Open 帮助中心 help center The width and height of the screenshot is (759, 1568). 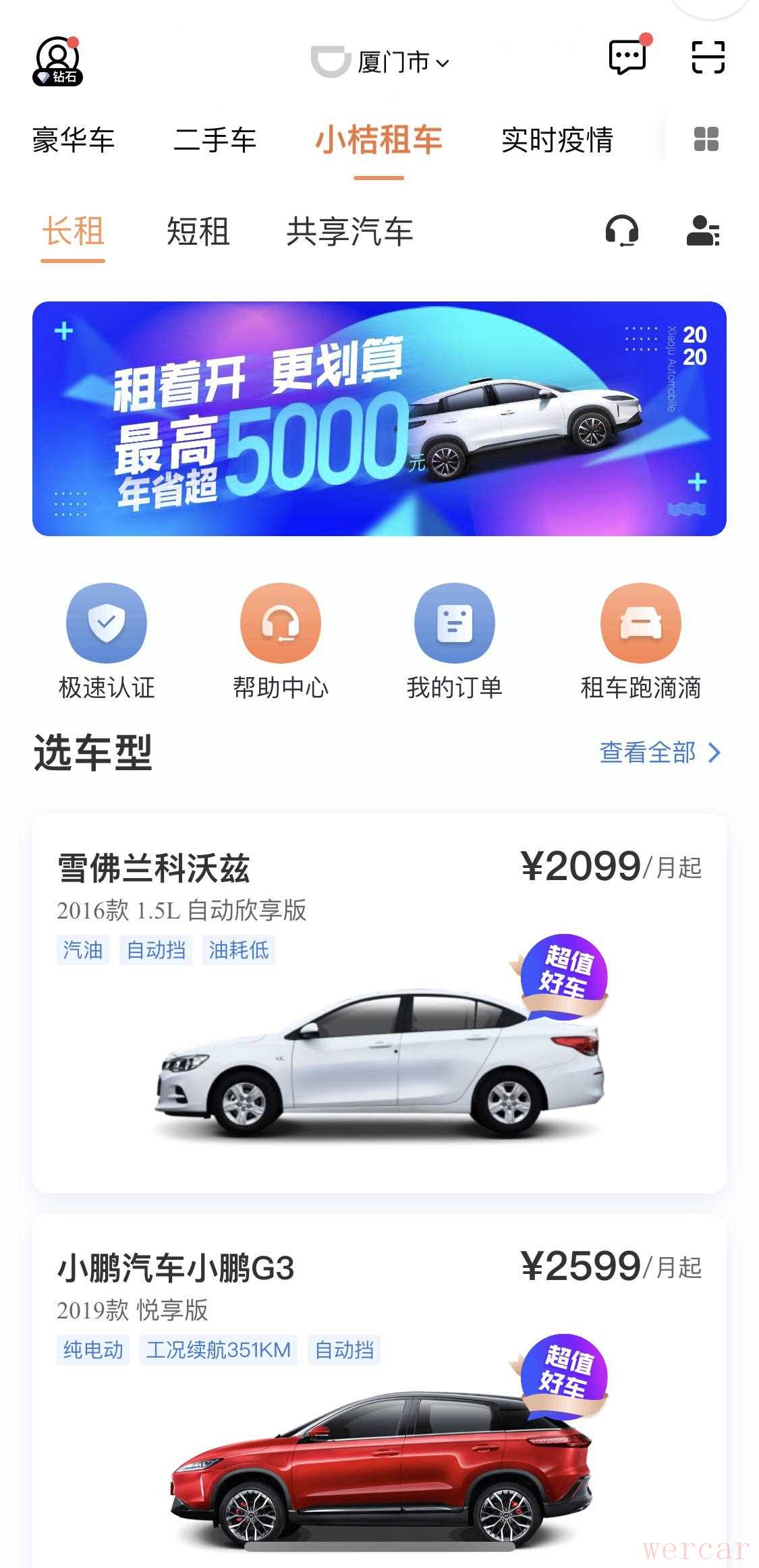281,641
